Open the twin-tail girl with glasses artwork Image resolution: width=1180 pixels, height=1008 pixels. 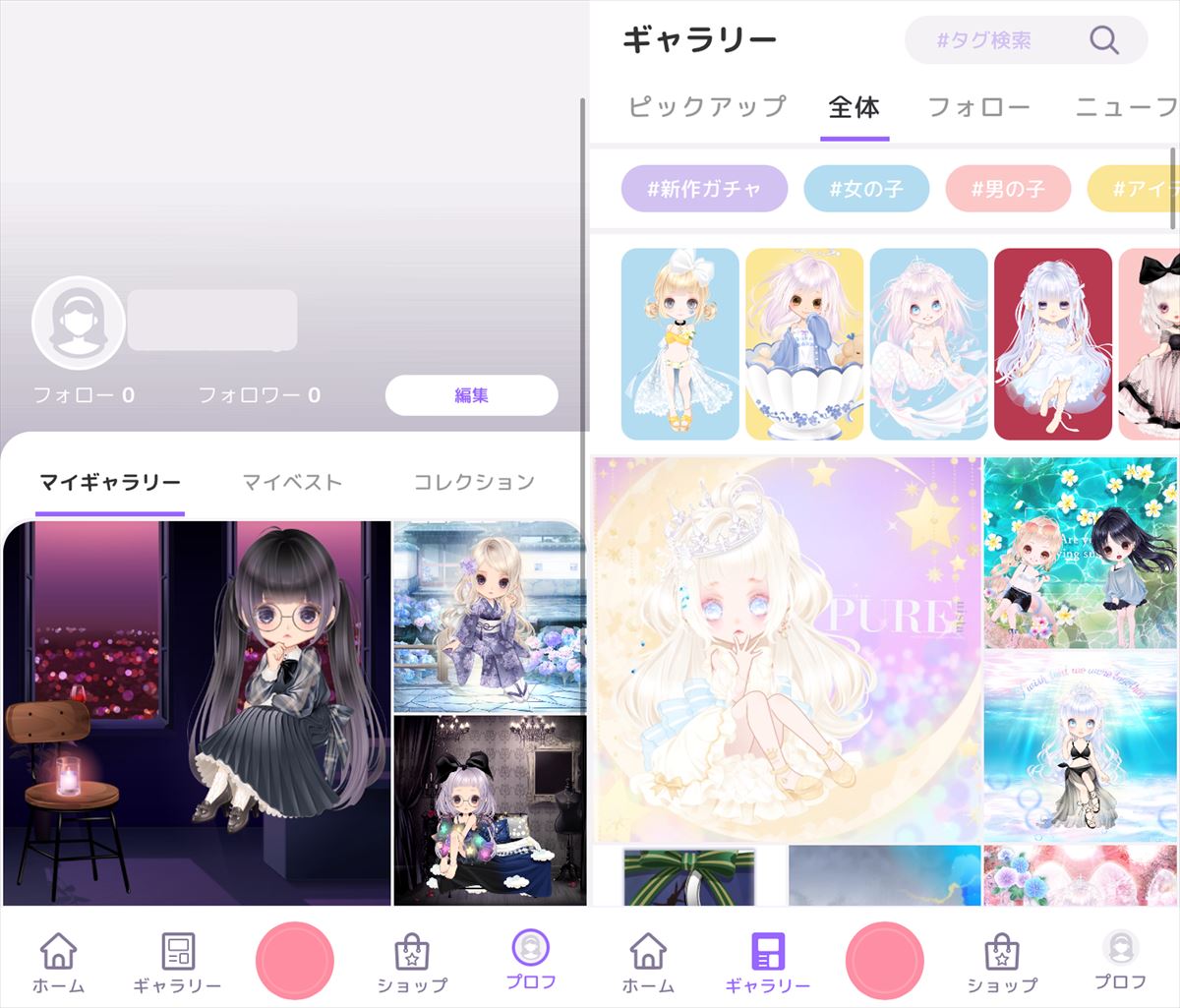click(197, 713)
